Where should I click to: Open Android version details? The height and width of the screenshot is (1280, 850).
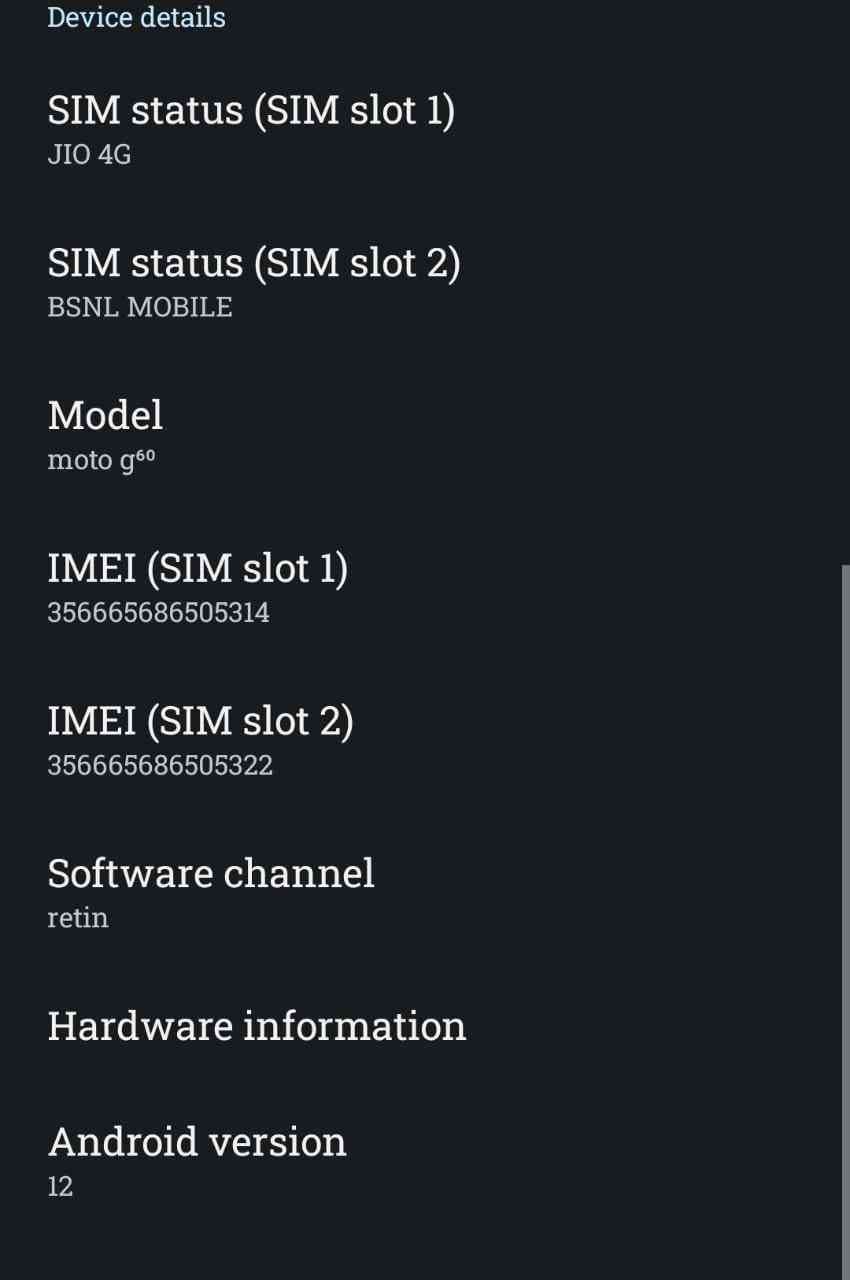(197, 1160)
